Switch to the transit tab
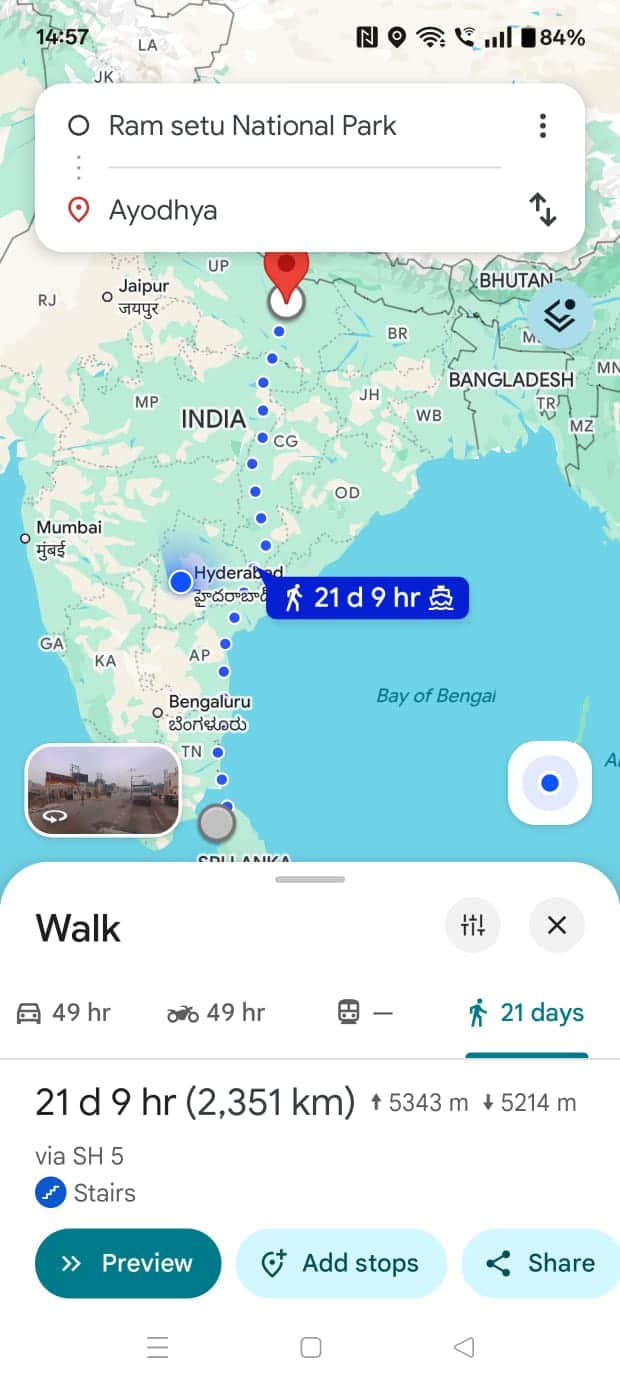Viewport: 620px width, 1386px height. pyautogui.click(x=364, y=1013)
